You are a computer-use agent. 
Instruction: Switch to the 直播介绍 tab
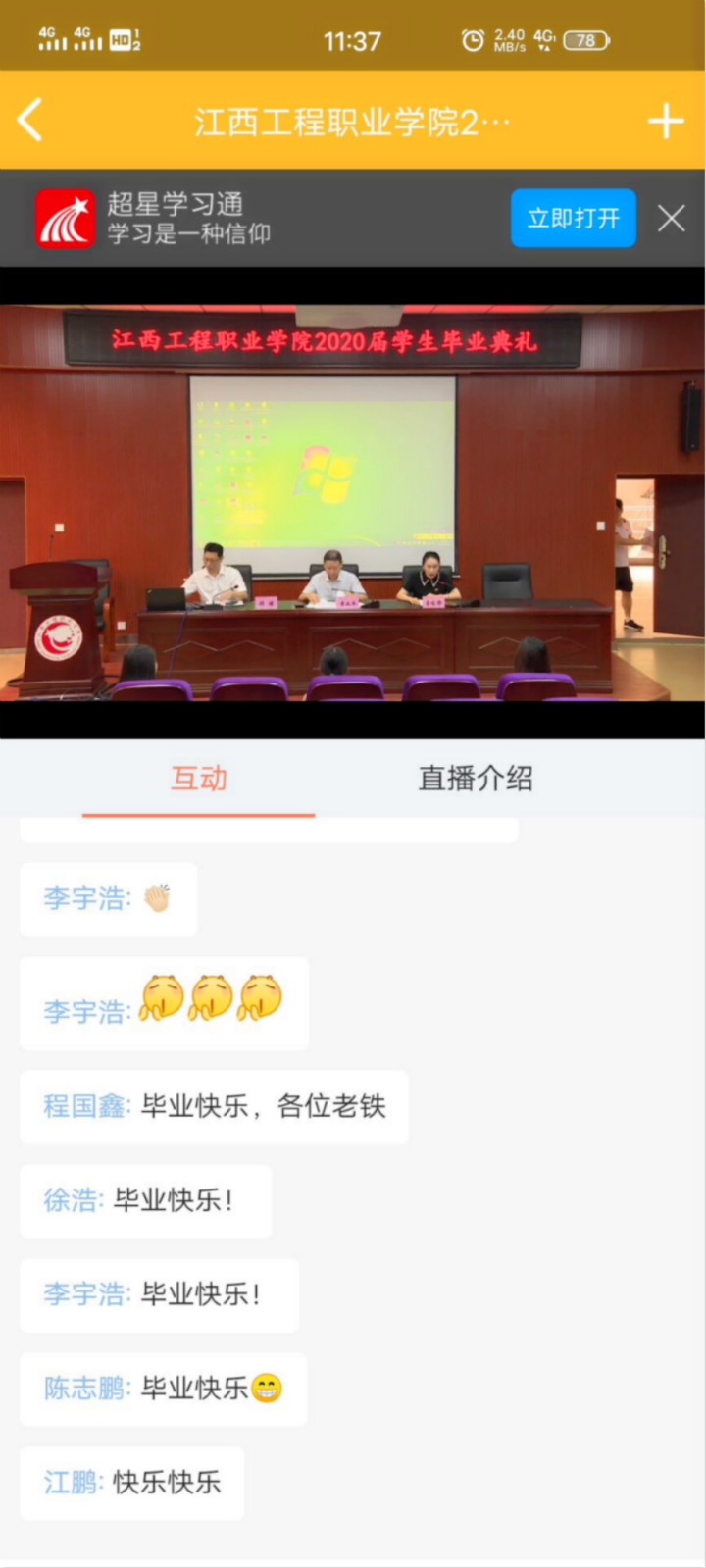click(x=476, y=779)
